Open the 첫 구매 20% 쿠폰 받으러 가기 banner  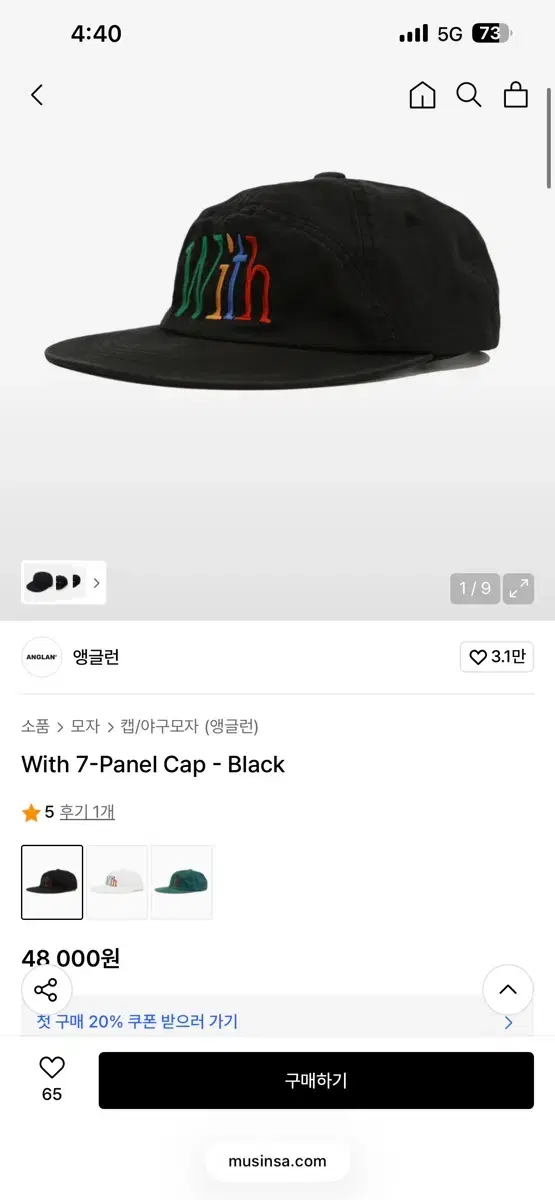[277, 1022]
